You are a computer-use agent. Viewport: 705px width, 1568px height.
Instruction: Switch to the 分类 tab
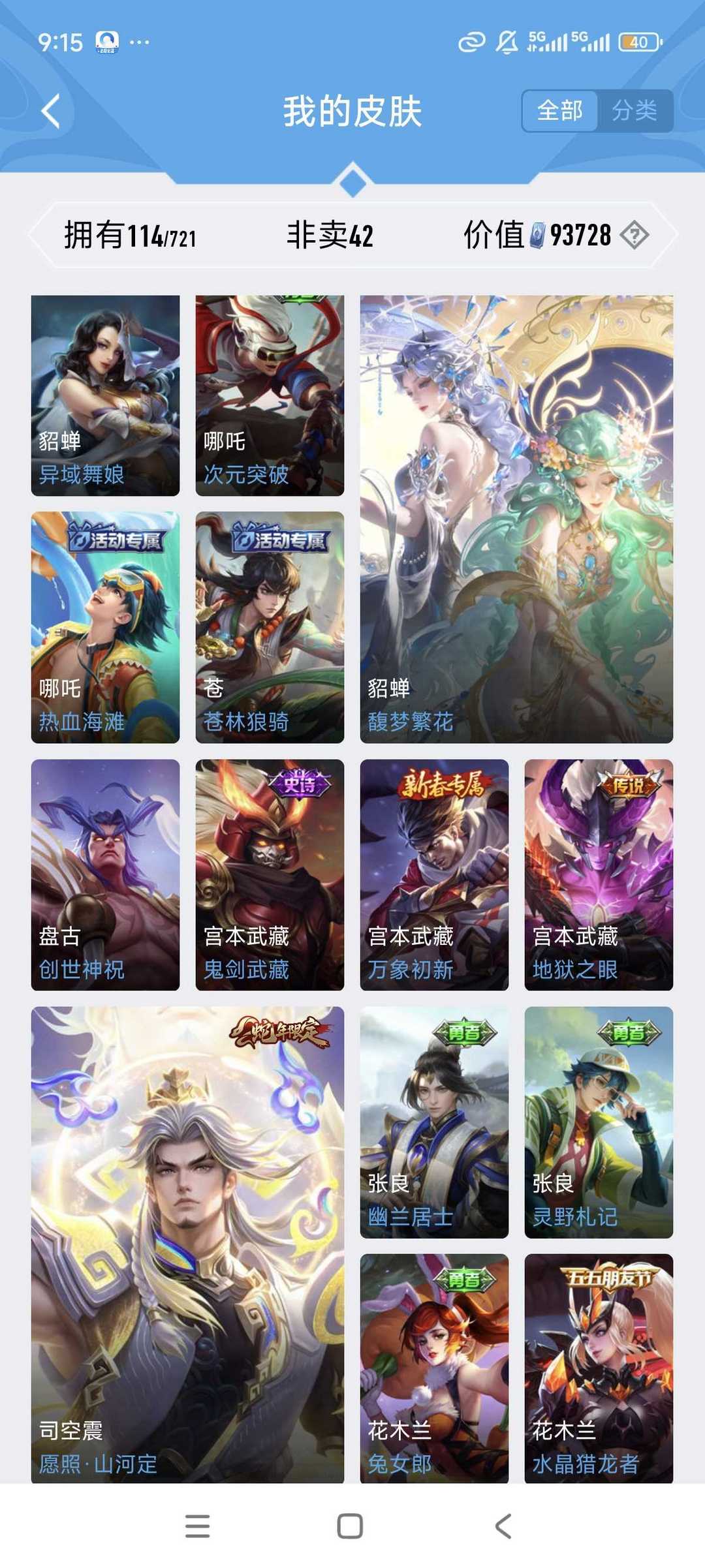point(634,110)
